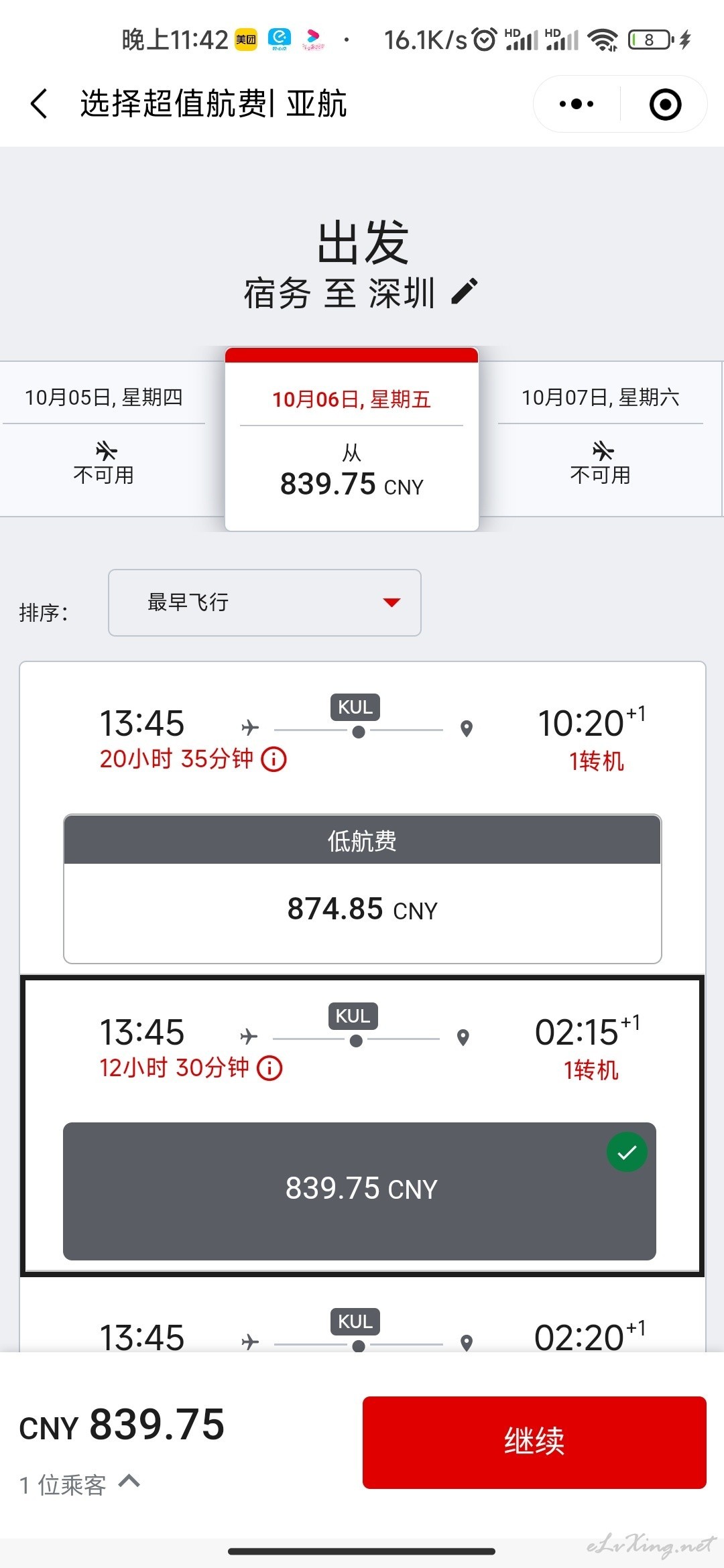Select the 10月07日 星期六 date tab
724x1568 pixels.
[601, 438]
